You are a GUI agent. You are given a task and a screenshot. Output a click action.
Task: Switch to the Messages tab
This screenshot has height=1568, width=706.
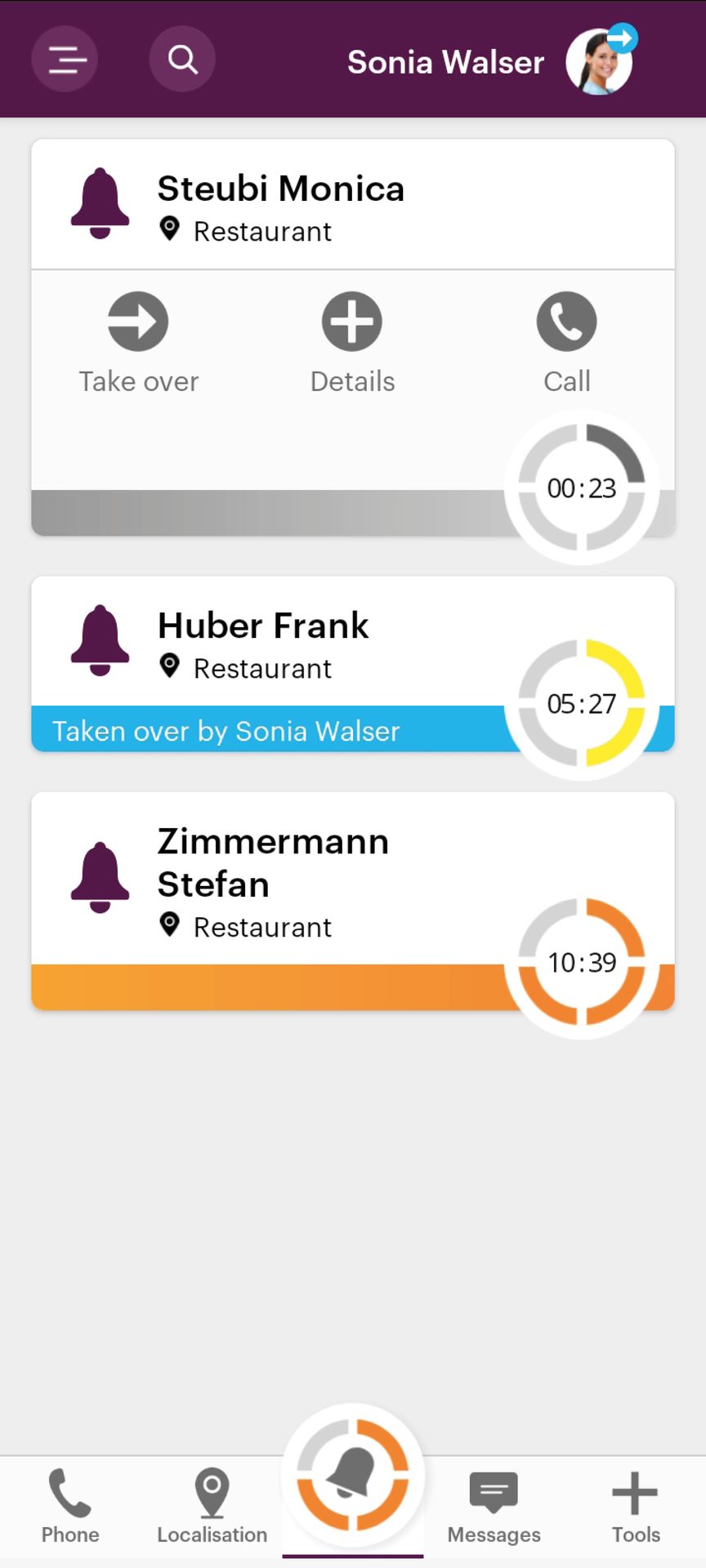[494, 1506]
